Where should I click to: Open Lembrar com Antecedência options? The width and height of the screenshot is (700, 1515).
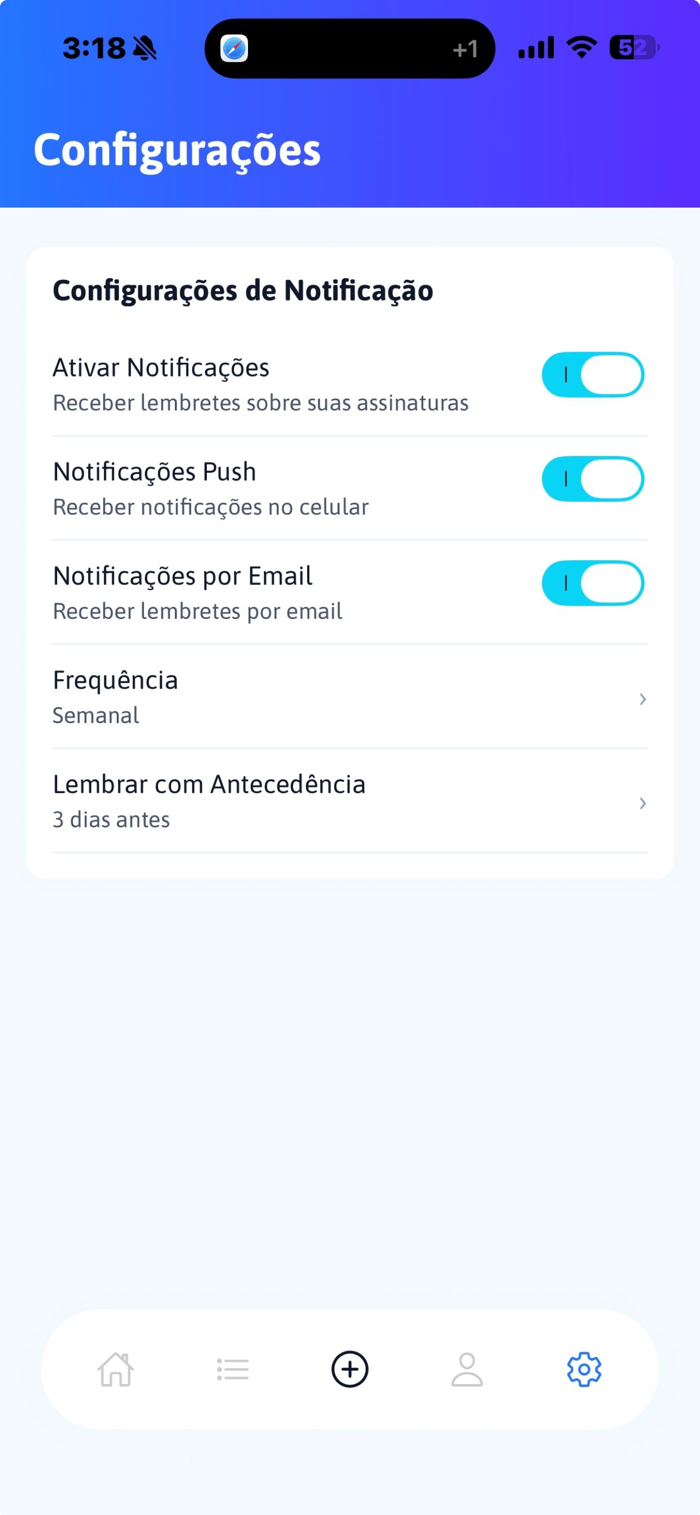pos(350,801)
